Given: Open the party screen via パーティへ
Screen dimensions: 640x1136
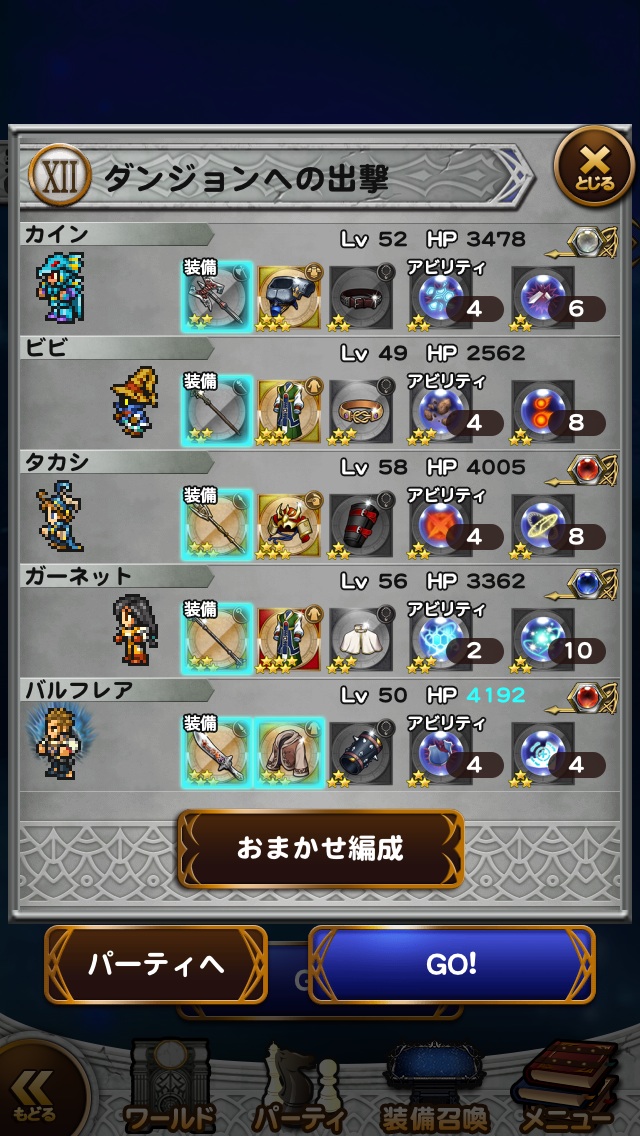Looking at the screenshot, I should pyautogui.click(x=156, y=964).
